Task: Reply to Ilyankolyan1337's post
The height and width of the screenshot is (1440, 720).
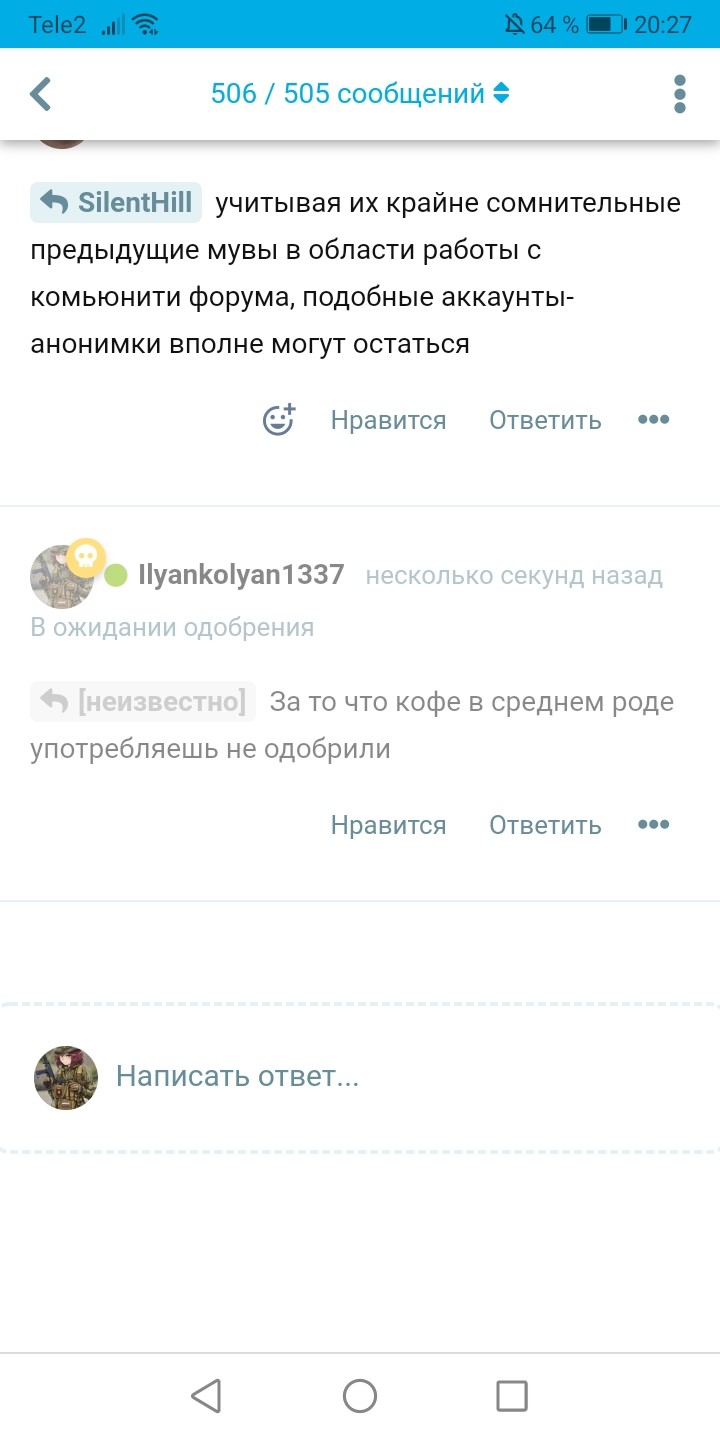Action: click(545, 825)
